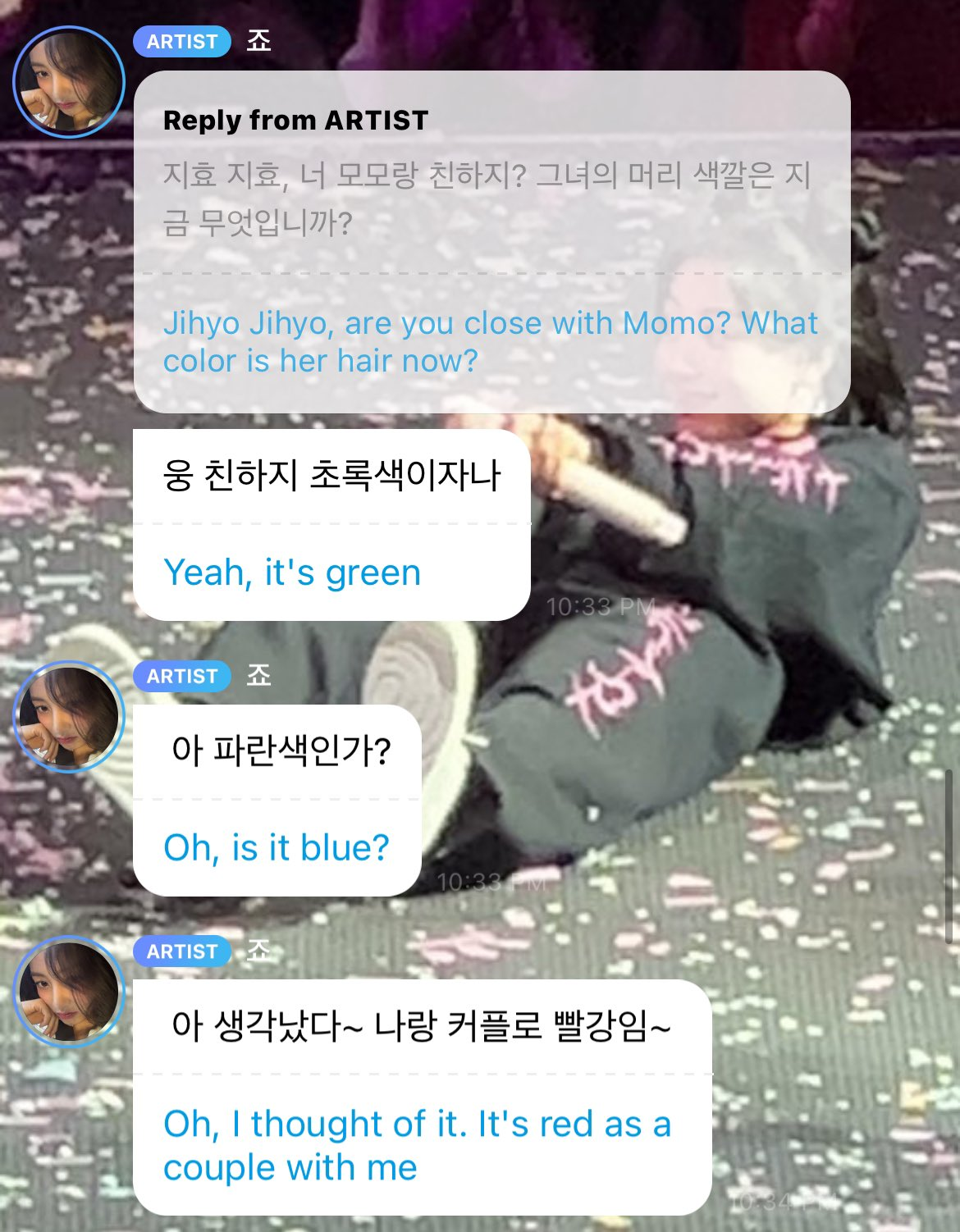This screenshot has width=960, height=1232.
Task: Open artist avatar beside the 'Reply from ARTIST' message
Action: (x=68, y=82)
